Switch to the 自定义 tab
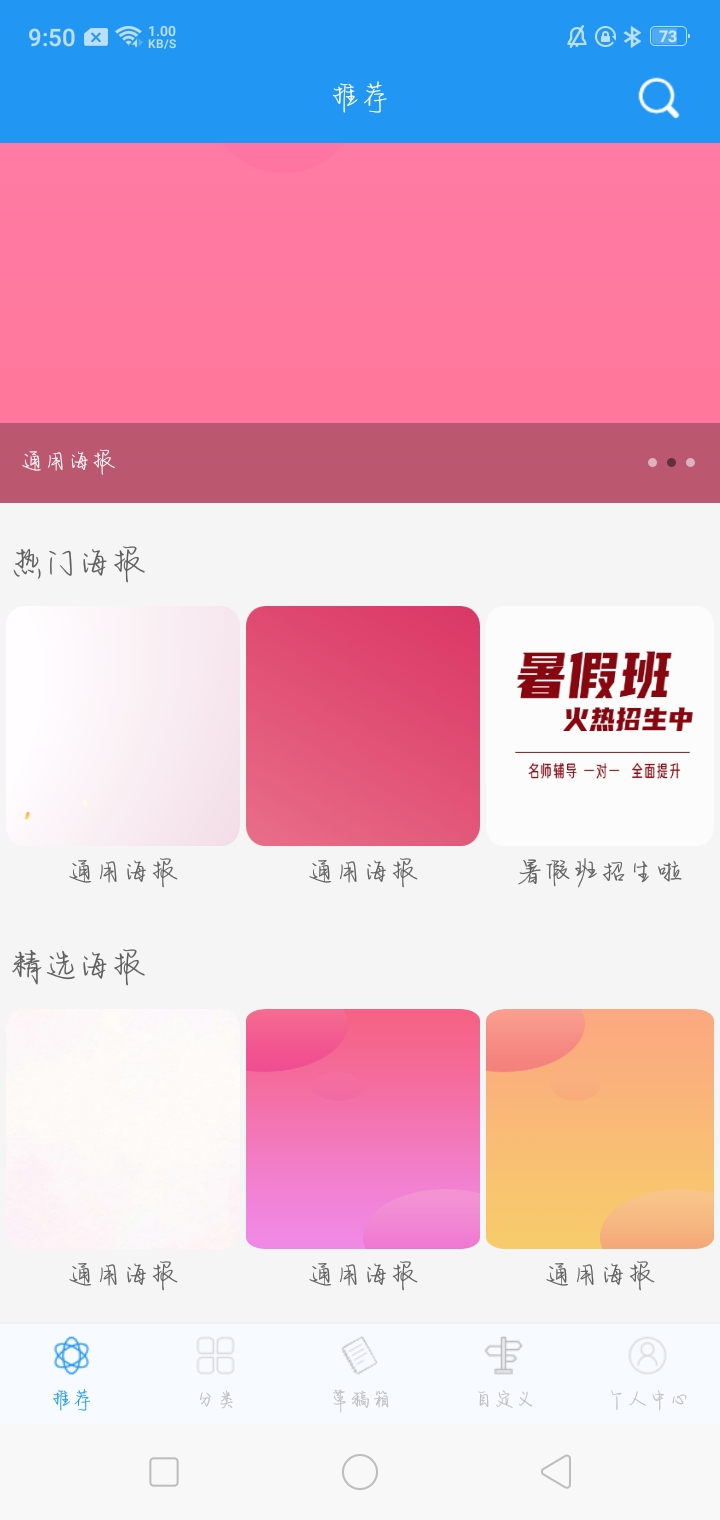Screen dimensions: 720x1520 coord(504,1372)
